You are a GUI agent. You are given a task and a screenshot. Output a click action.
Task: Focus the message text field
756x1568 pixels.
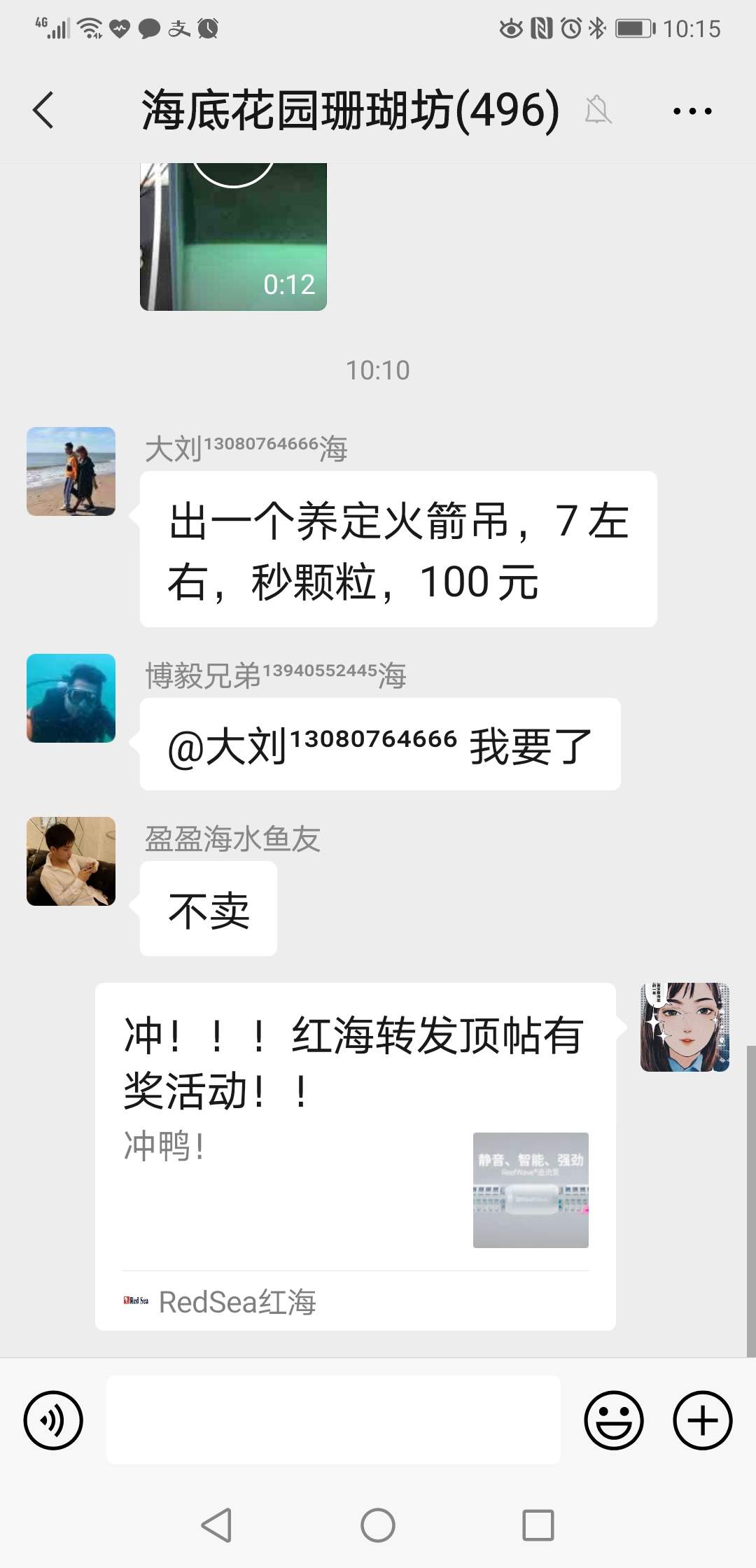pyautogui.click(x=333, y=1420)
